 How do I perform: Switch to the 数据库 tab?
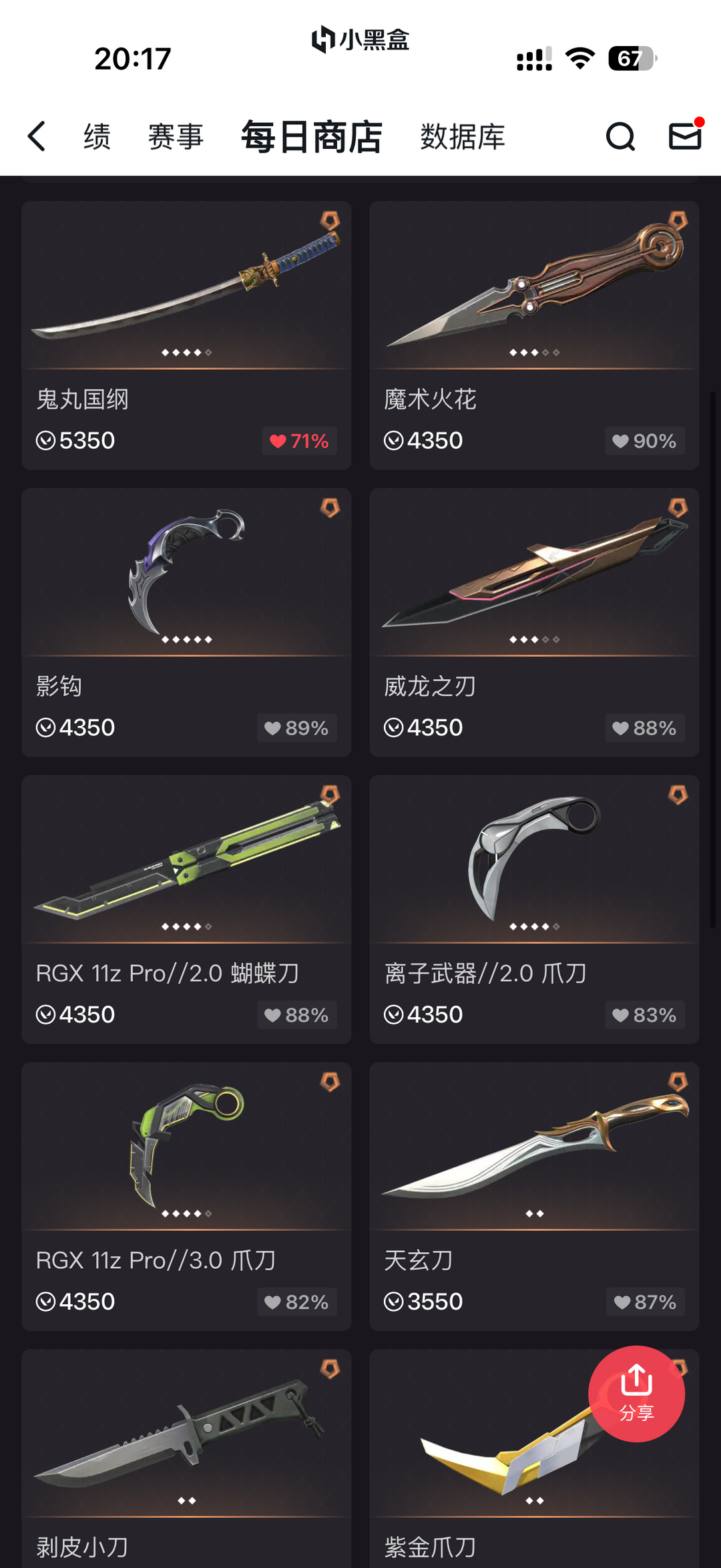point(463,138)
